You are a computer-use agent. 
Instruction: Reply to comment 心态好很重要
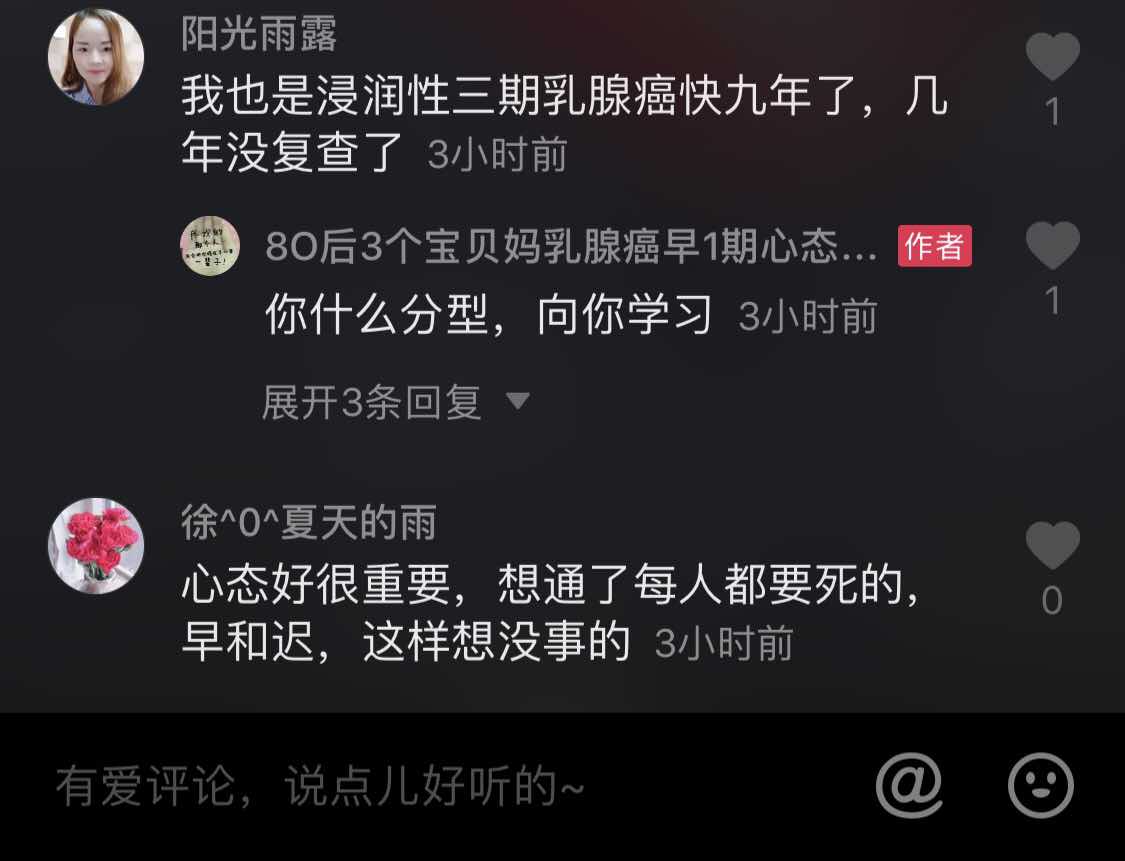pos(550,612)
